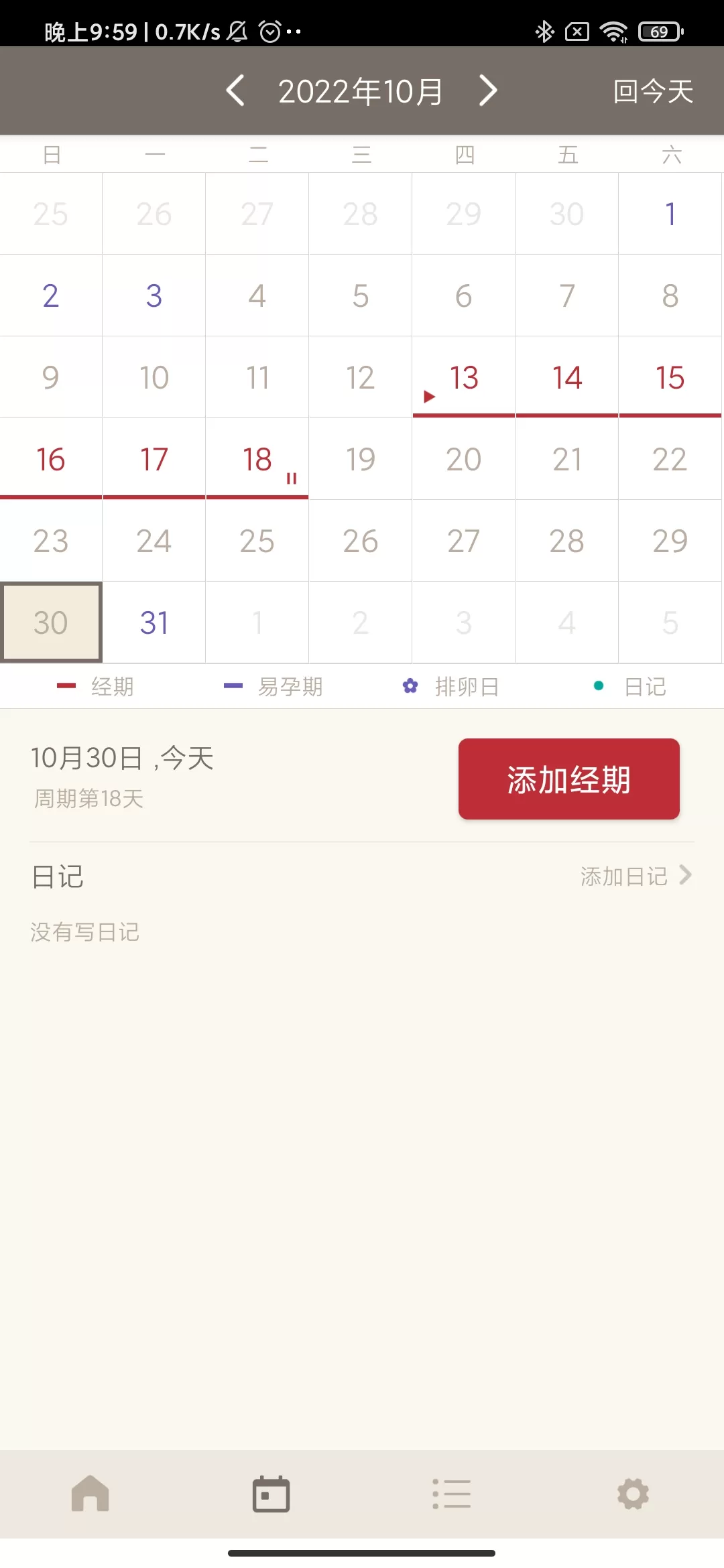Viewport: 724px width, 1568px height.
Task: Tap 回今天 to return to today
Action: (x=653, y=91)
